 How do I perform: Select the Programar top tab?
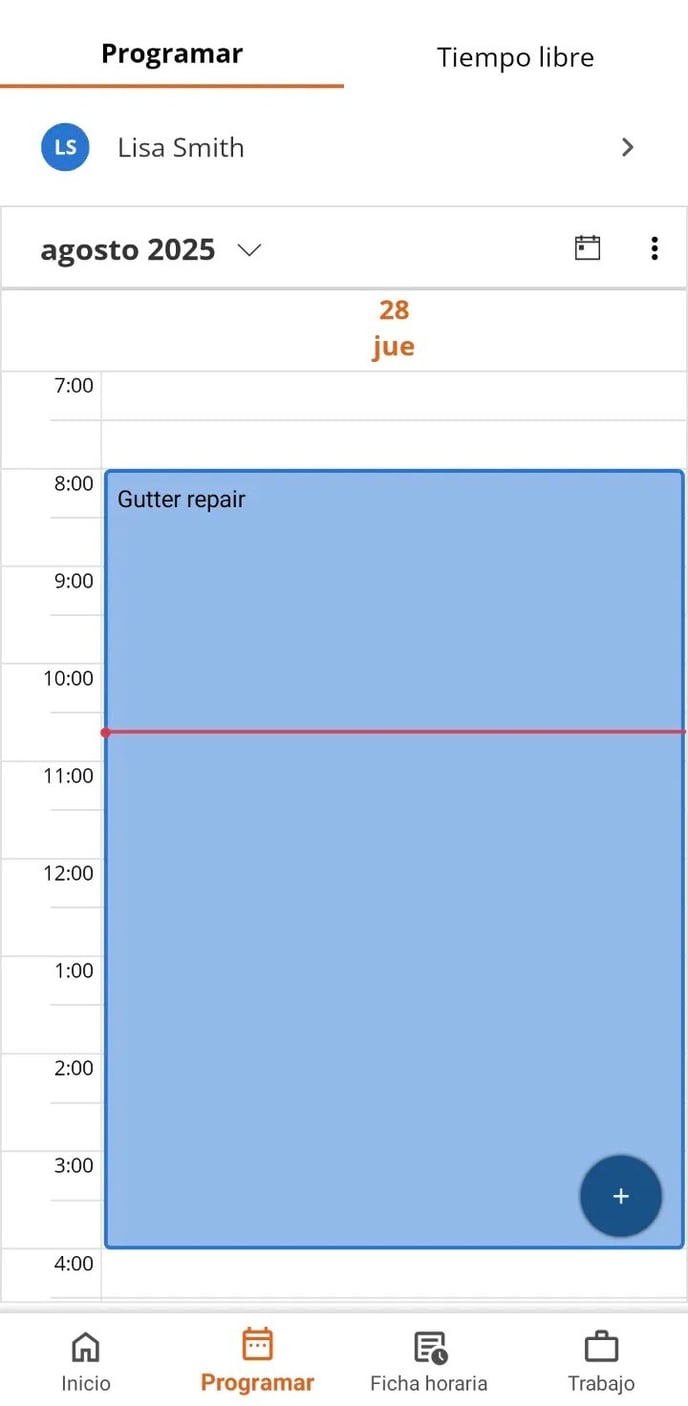172,54
